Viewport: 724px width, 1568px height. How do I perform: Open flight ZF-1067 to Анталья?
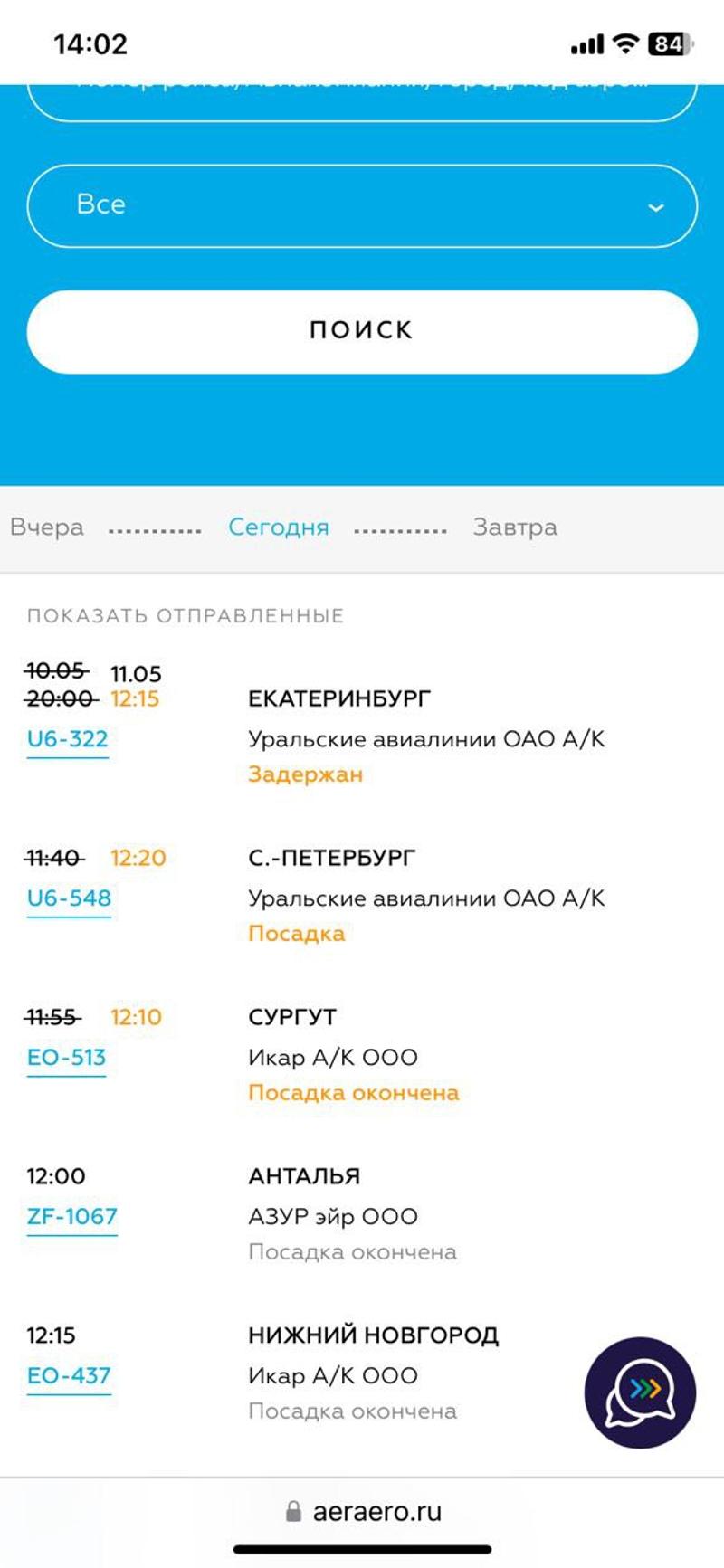[x=72, y=1217]
